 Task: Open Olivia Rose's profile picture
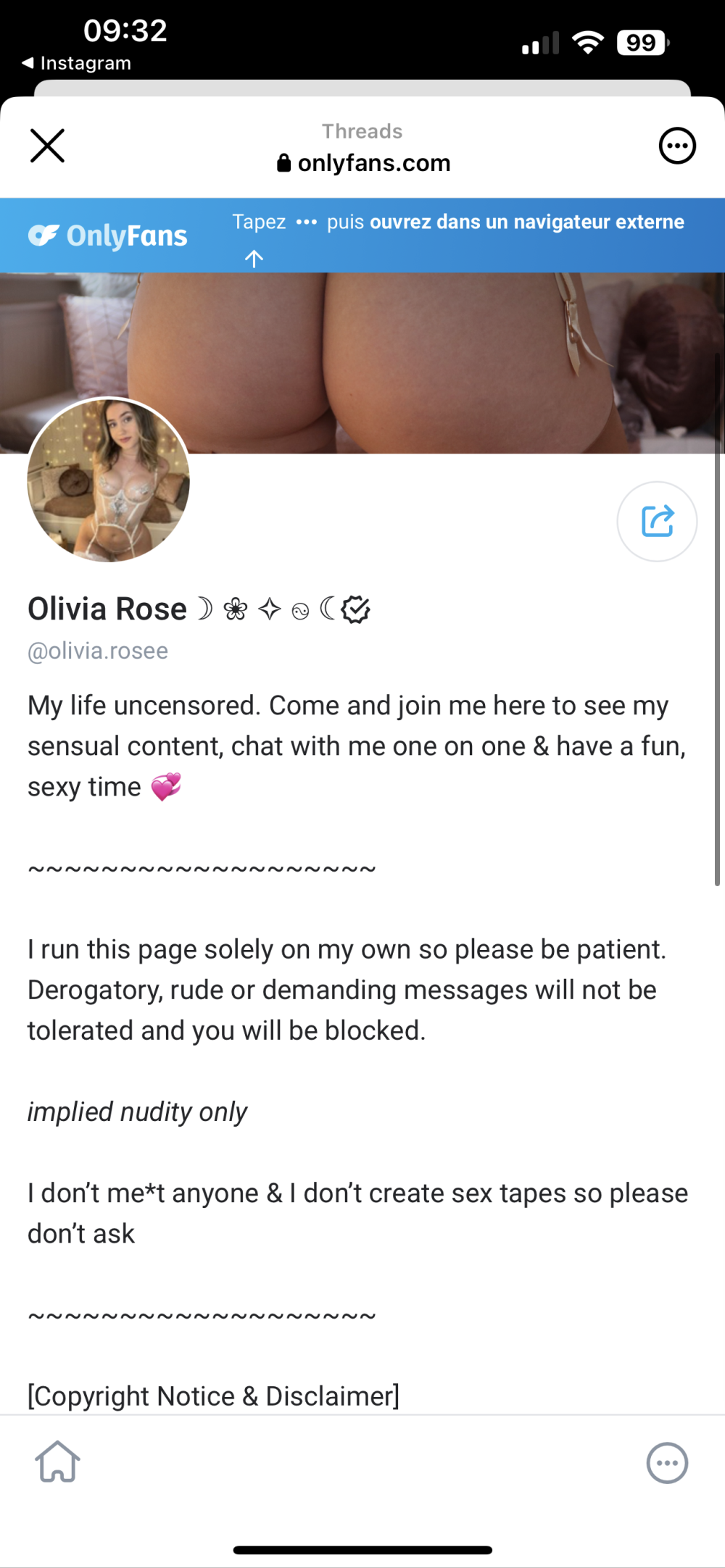[x=109, y=480]
